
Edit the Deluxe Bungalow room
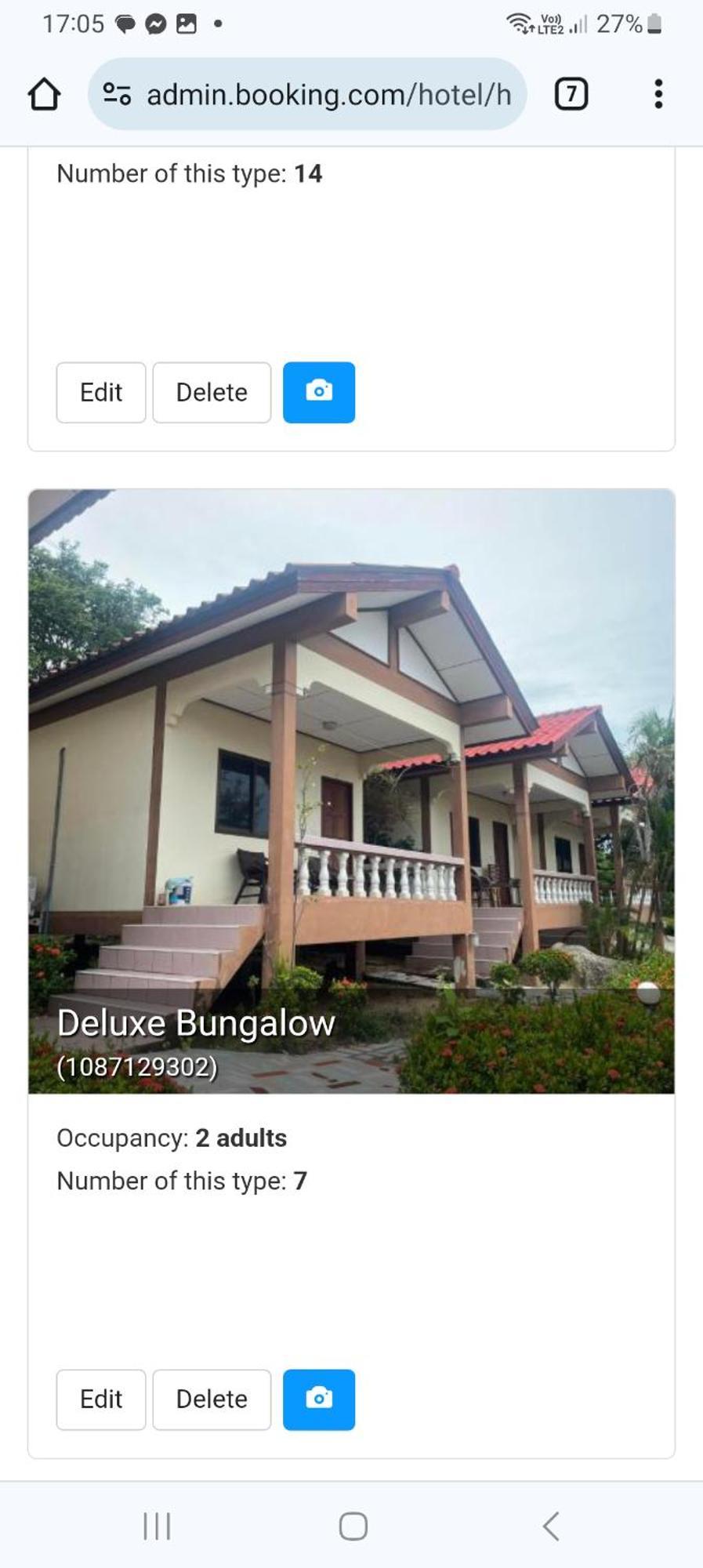click(x=101, y=1399)
